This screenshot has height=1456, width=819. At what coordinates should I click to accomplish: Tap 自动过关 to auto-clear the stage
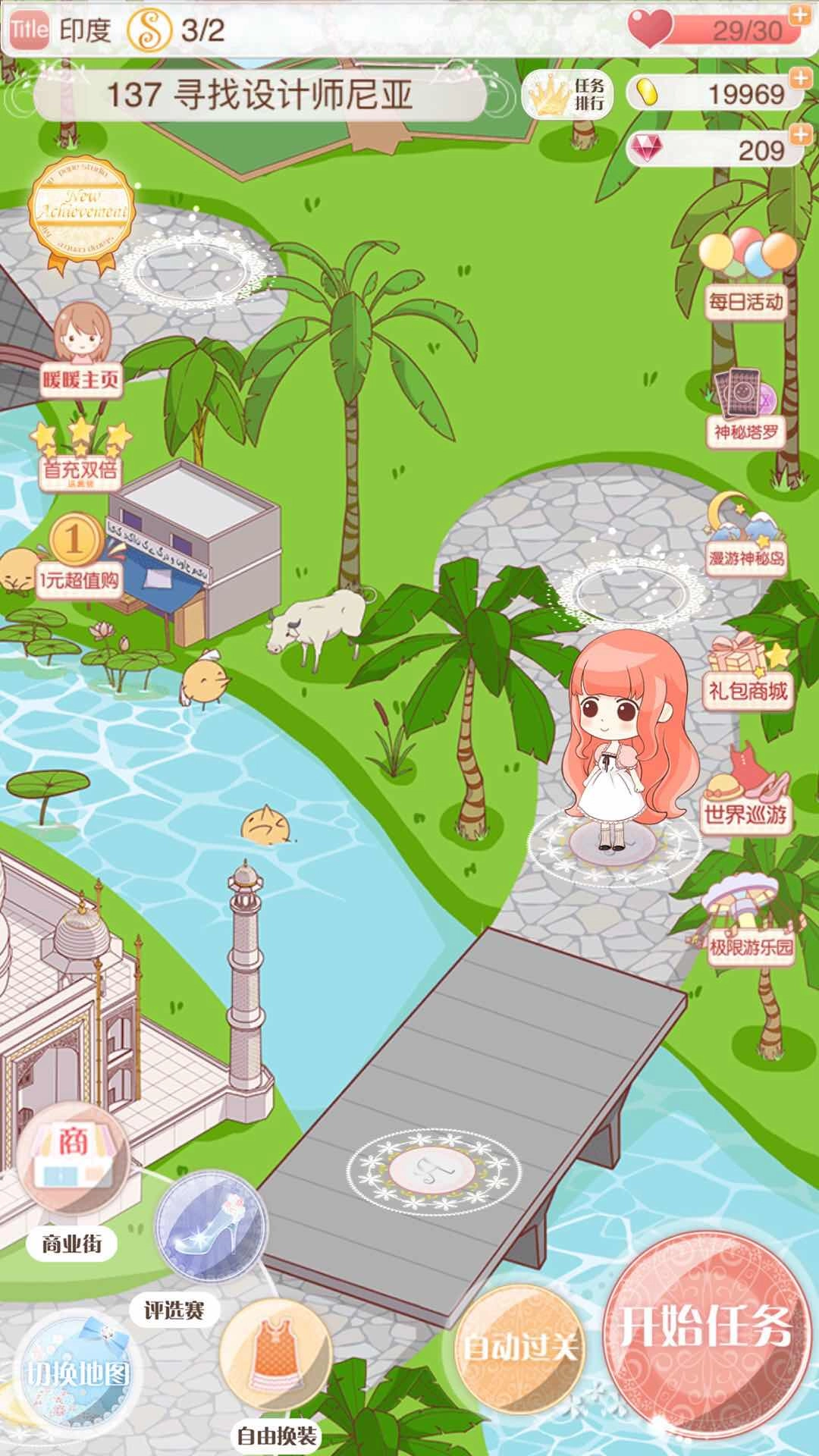point(520,1345)
